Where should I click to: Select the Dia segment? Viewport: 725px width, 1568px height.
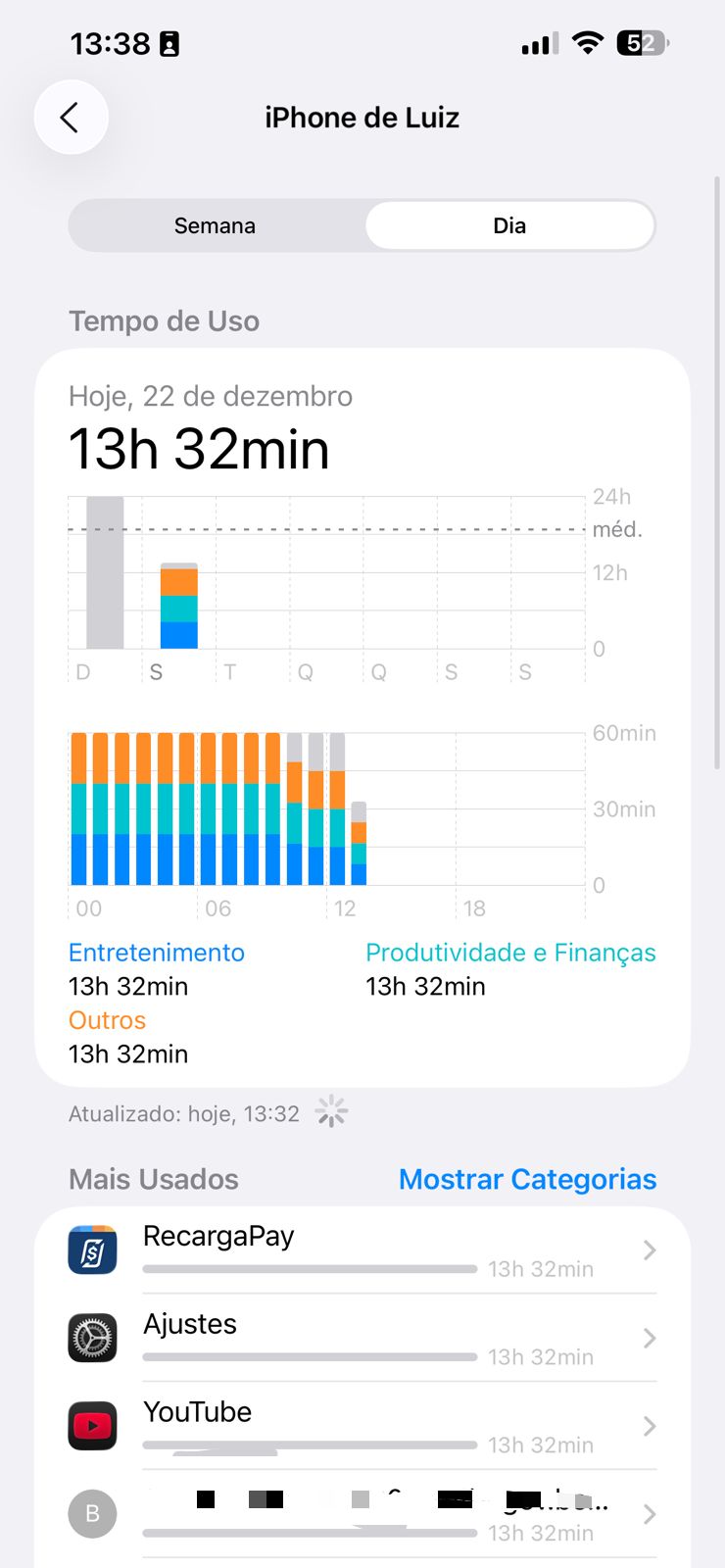click(x=508, y=225)
